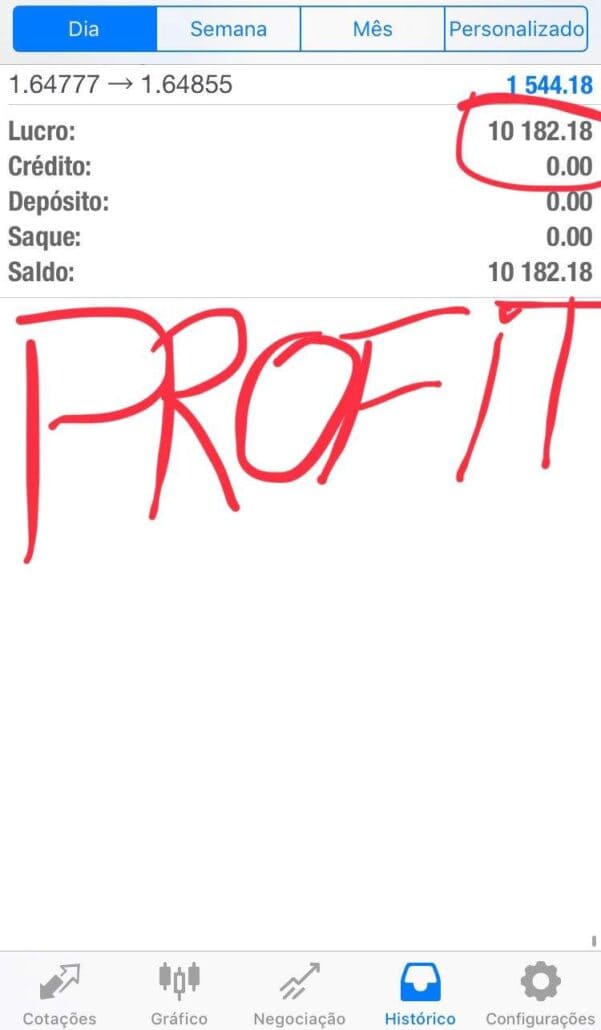
Task: Open the Histórico tab
Action: pos(420,994)
